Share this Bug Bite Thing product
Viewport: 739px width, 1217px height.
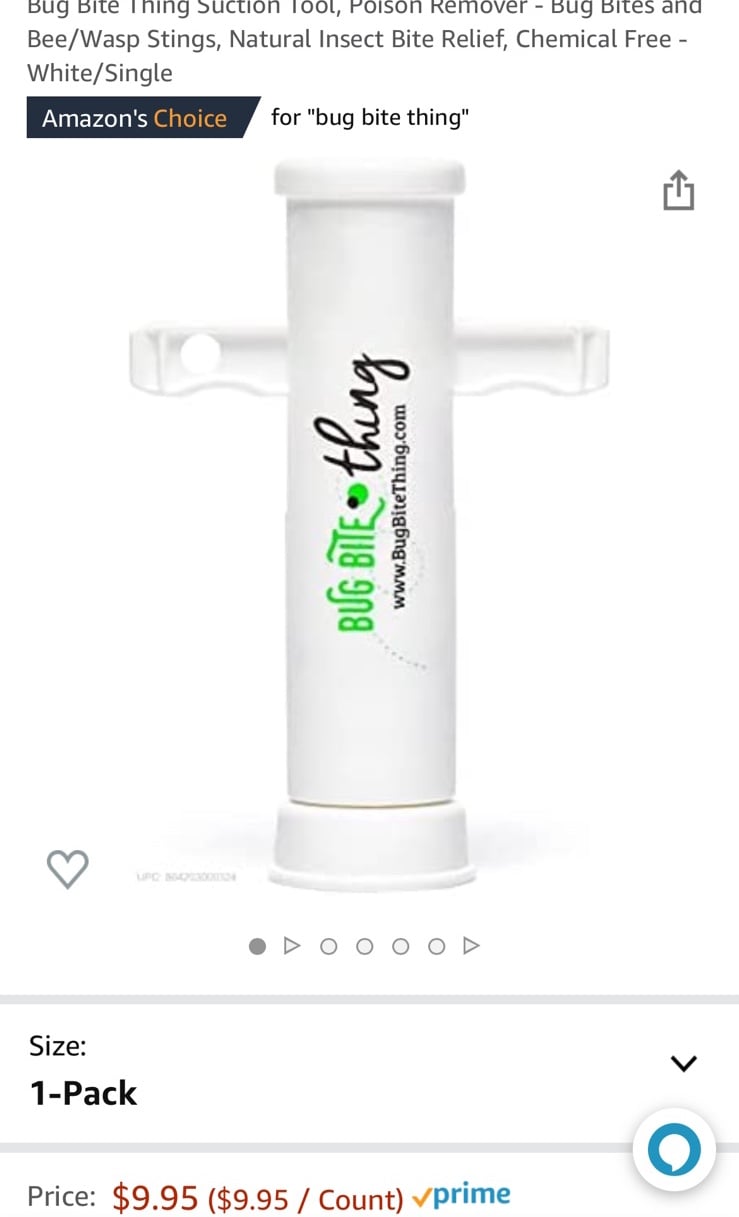click(678, 190)
